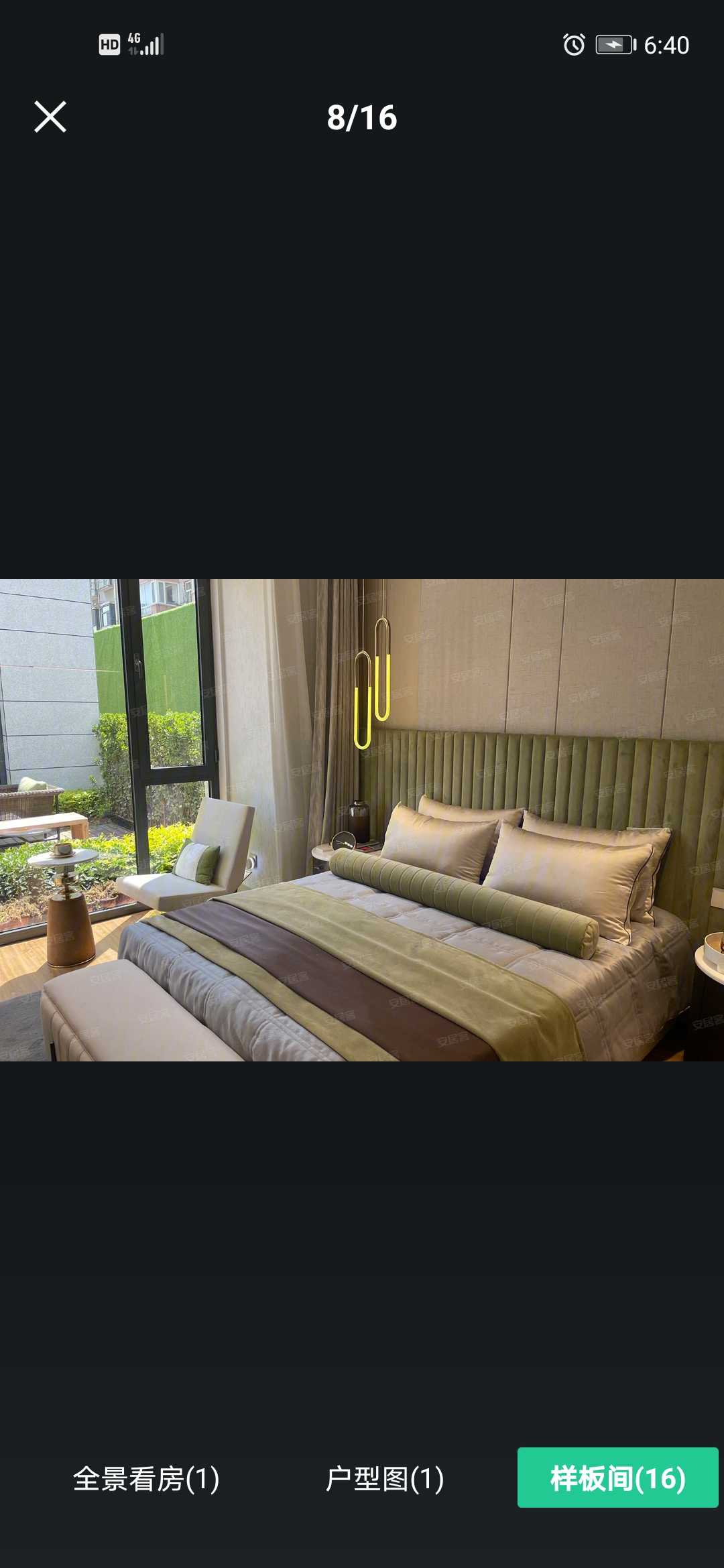Tap the bedroom photo
The height and width of the screenshot is (1568, 724).
pyautogui.click(x=362, y=820)
